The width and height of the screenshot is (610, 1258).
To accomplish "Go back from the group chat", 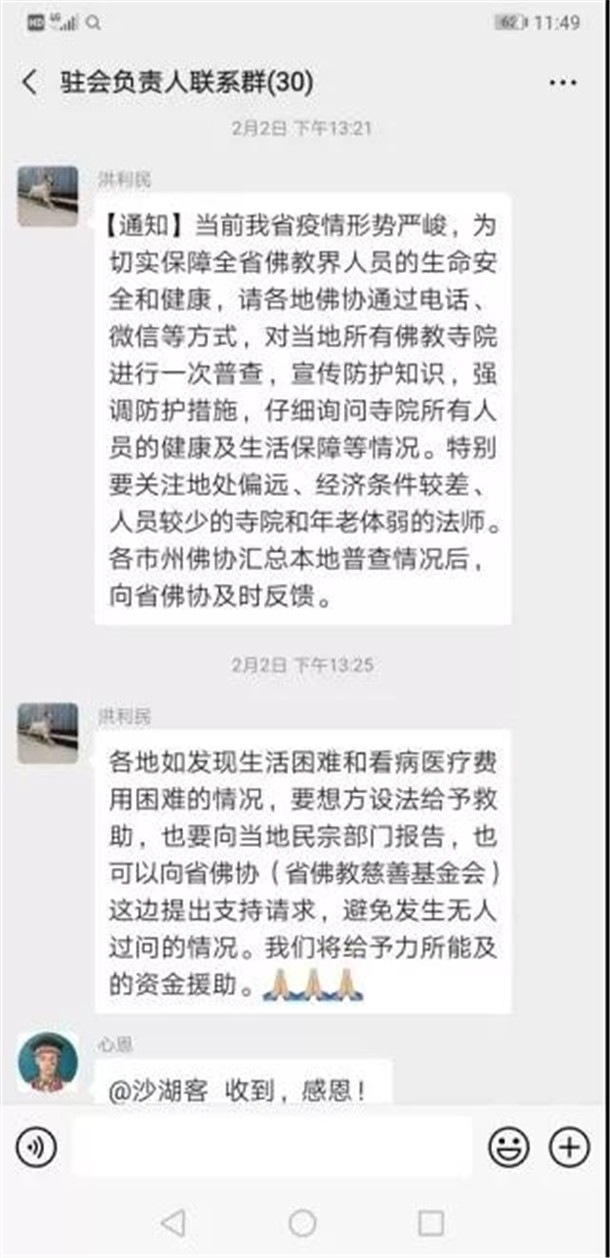I will [x=29, y=82].
